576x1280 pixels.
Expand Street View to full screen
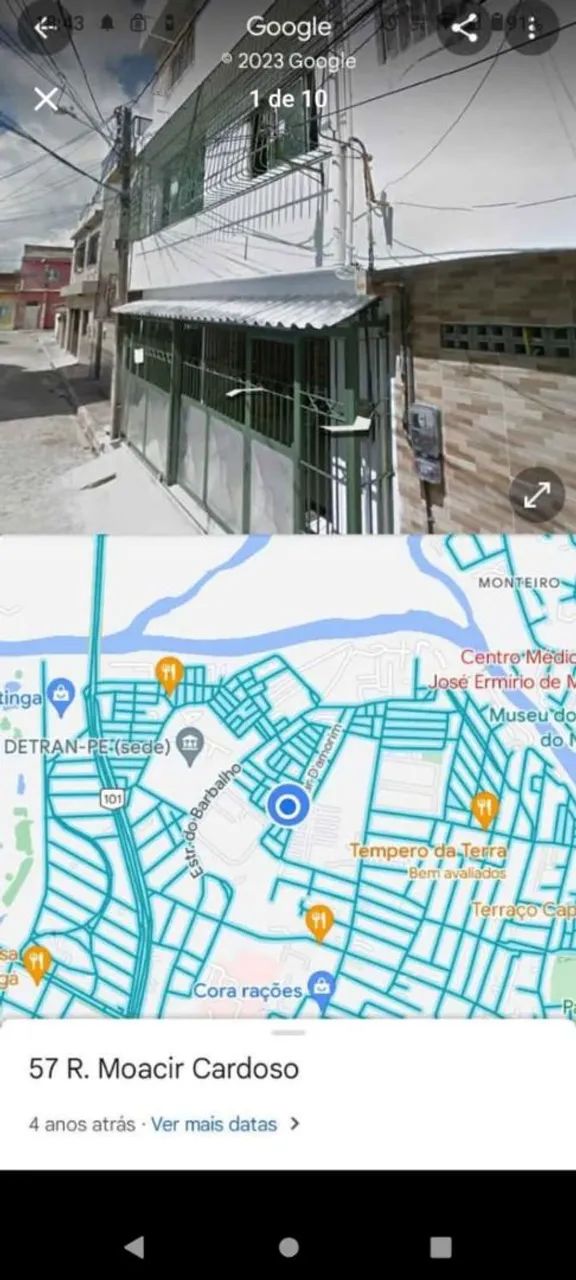[537, 495]
